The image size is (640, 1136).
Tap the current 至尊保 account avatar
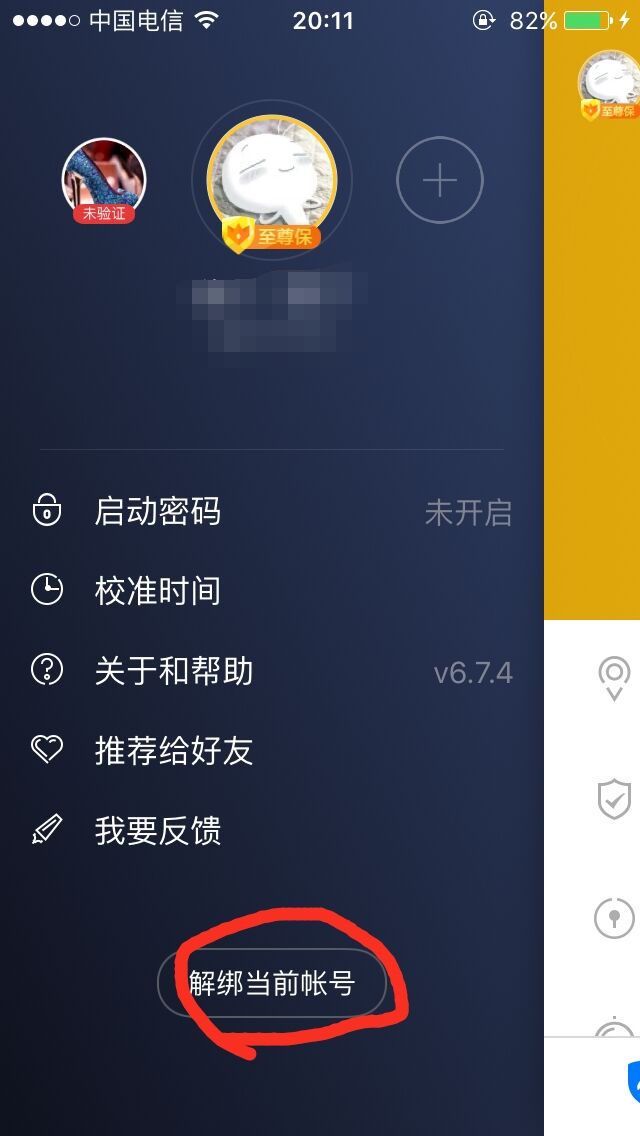(x=272, y=181)
